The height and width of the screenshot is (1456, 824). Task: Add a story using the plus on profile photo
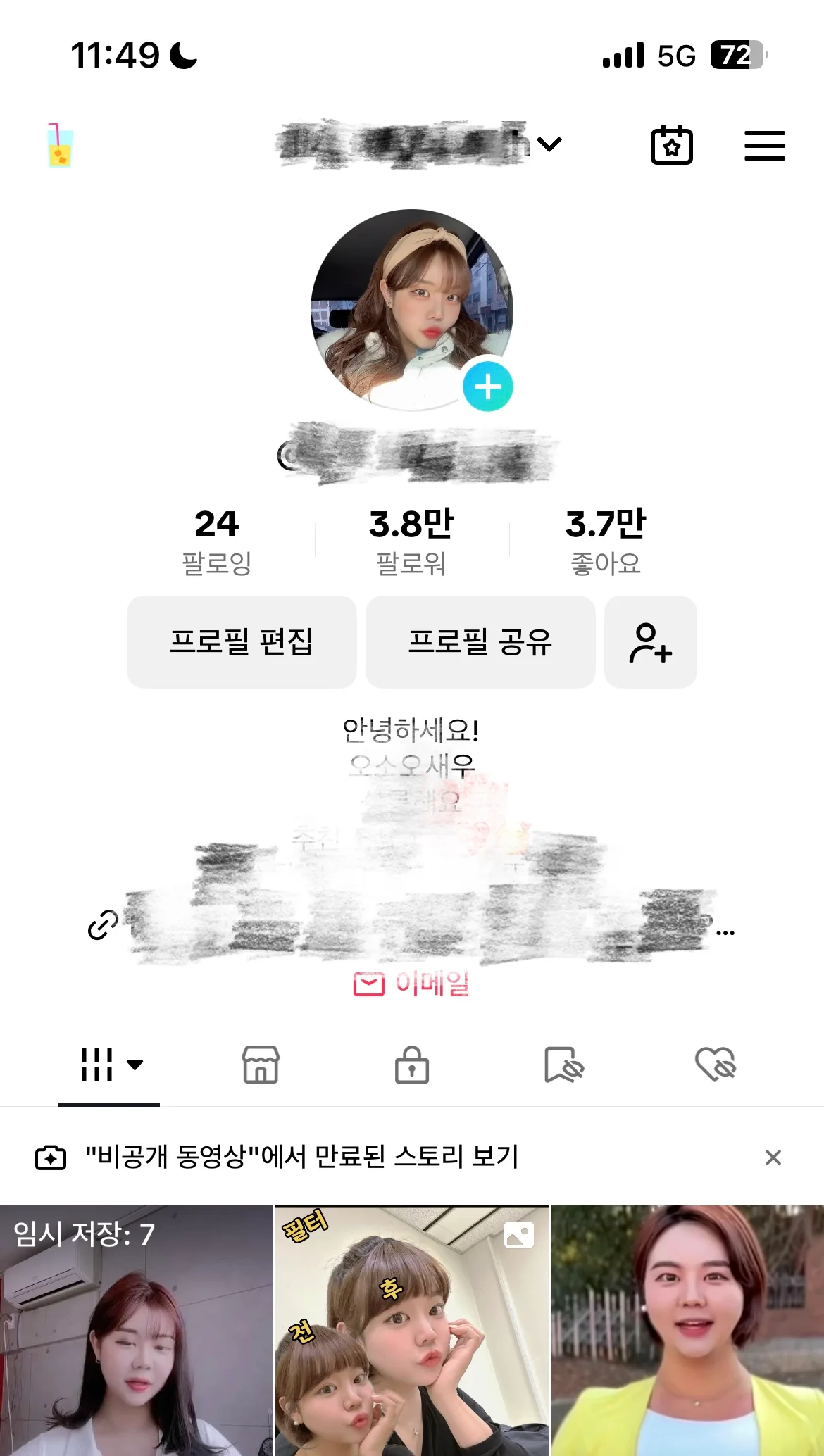click(x=489, y=386)
